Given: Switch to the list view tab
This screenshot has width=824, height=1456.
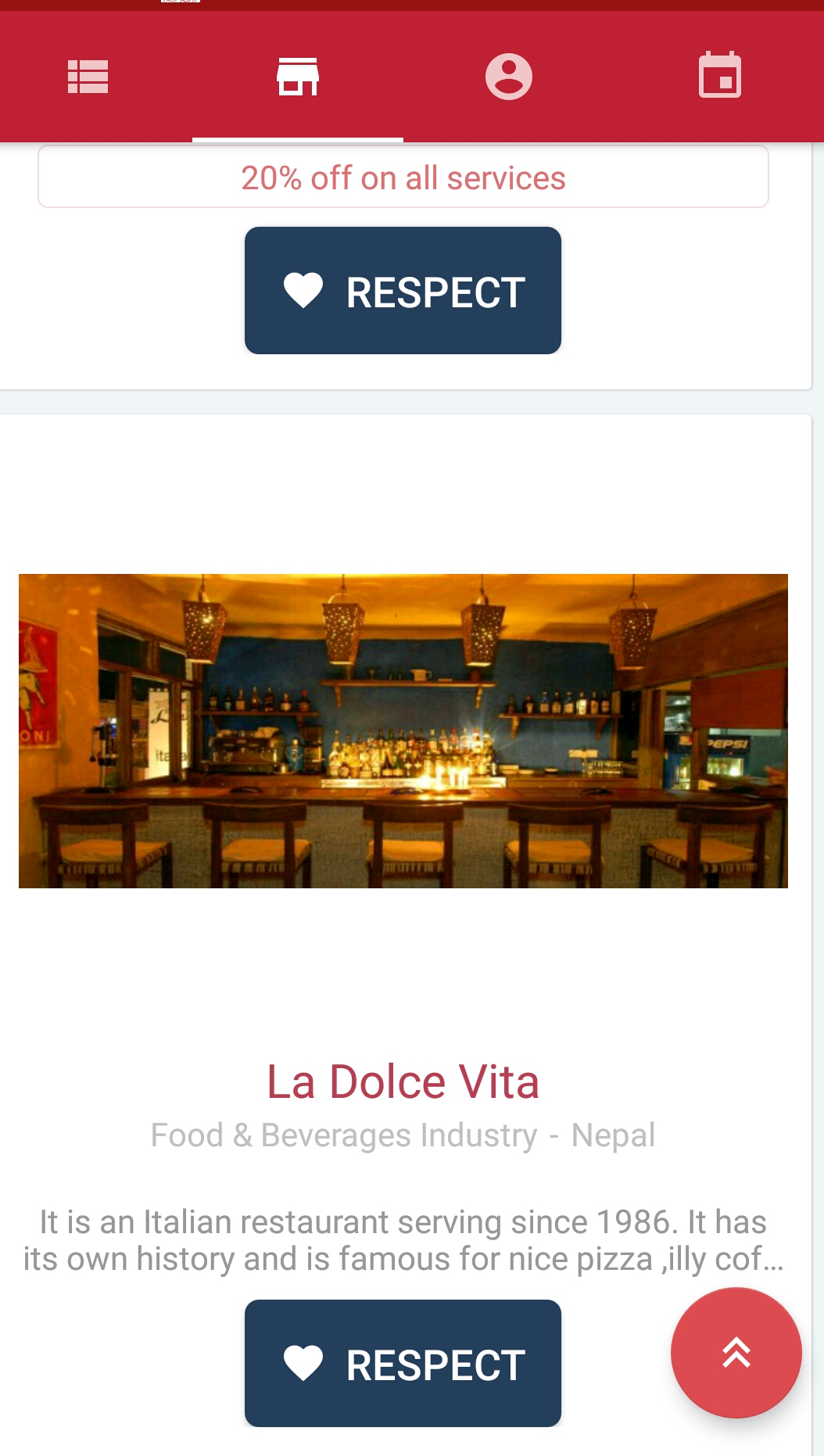Looking at the screenshot, I should pyautogui.click(x=88, y=77).
